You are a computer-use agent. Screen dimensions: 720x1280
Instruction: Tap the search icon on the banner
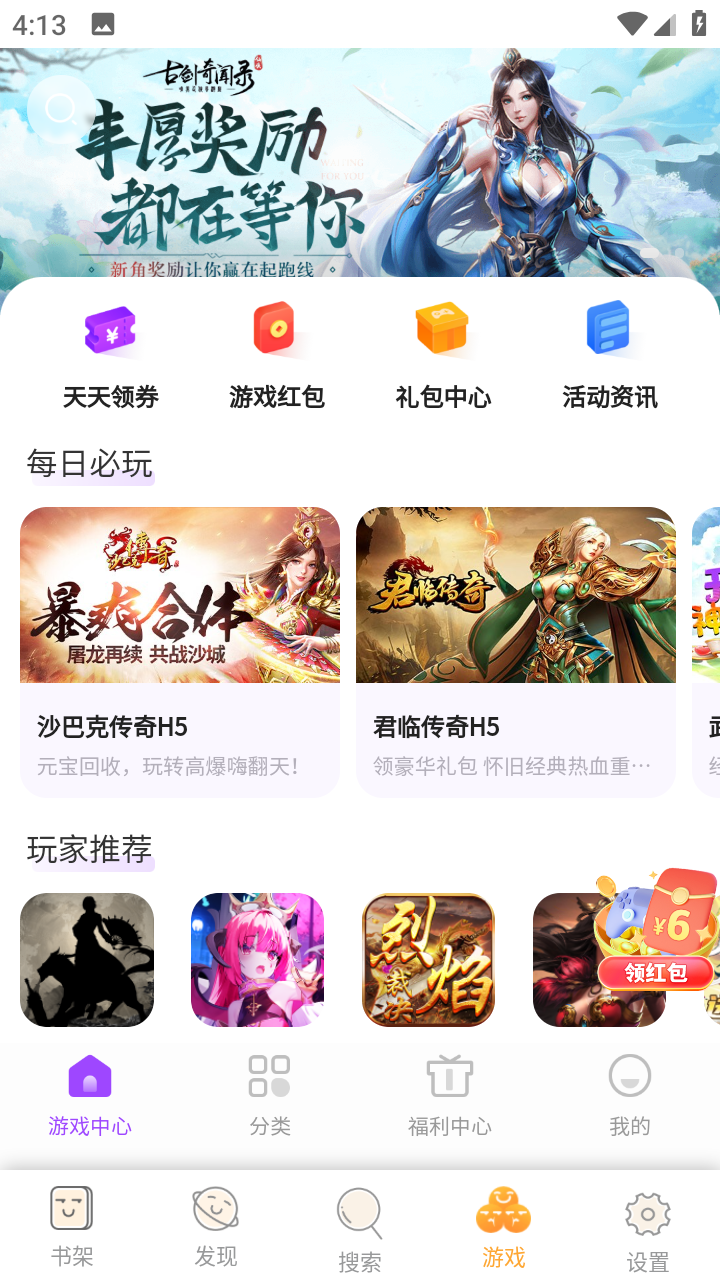point(61,109)
